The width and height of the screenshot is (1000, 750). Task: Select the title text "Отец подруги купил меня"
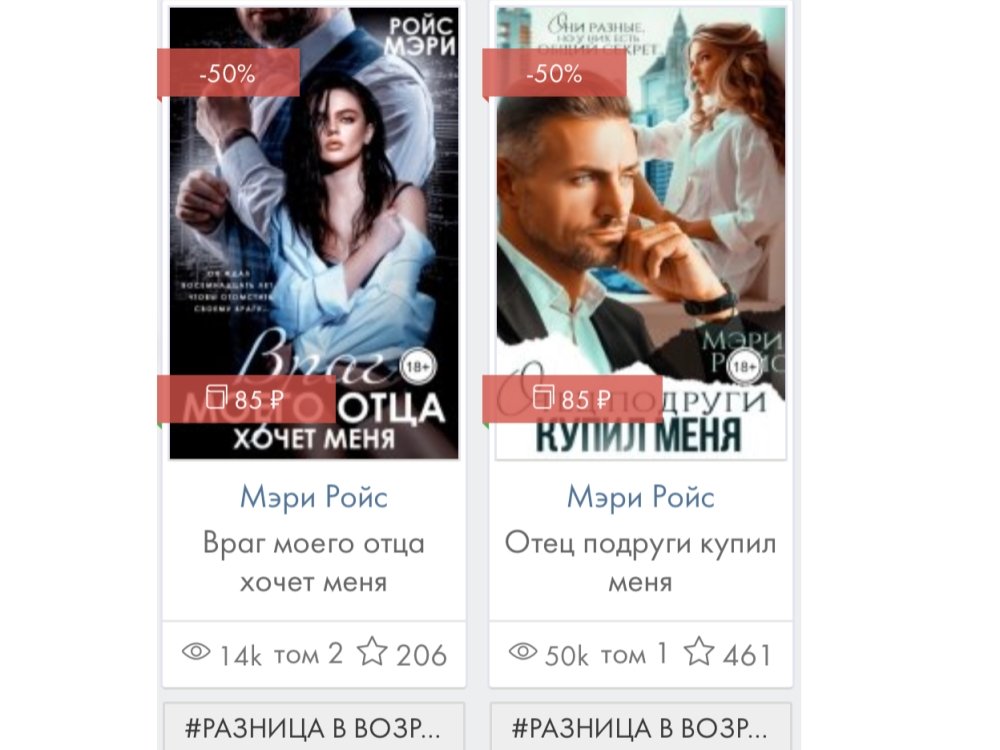641,562
